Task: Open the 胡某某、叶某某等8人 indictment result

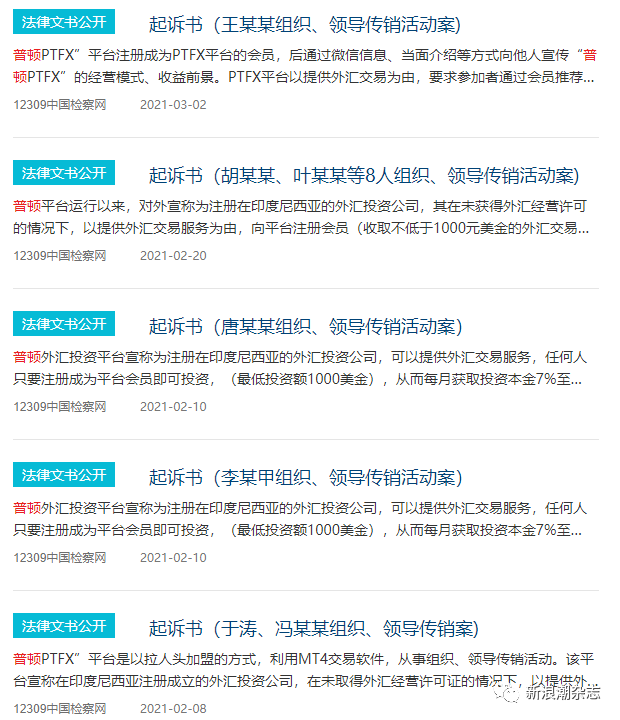Action: click(x=363, y=176)
